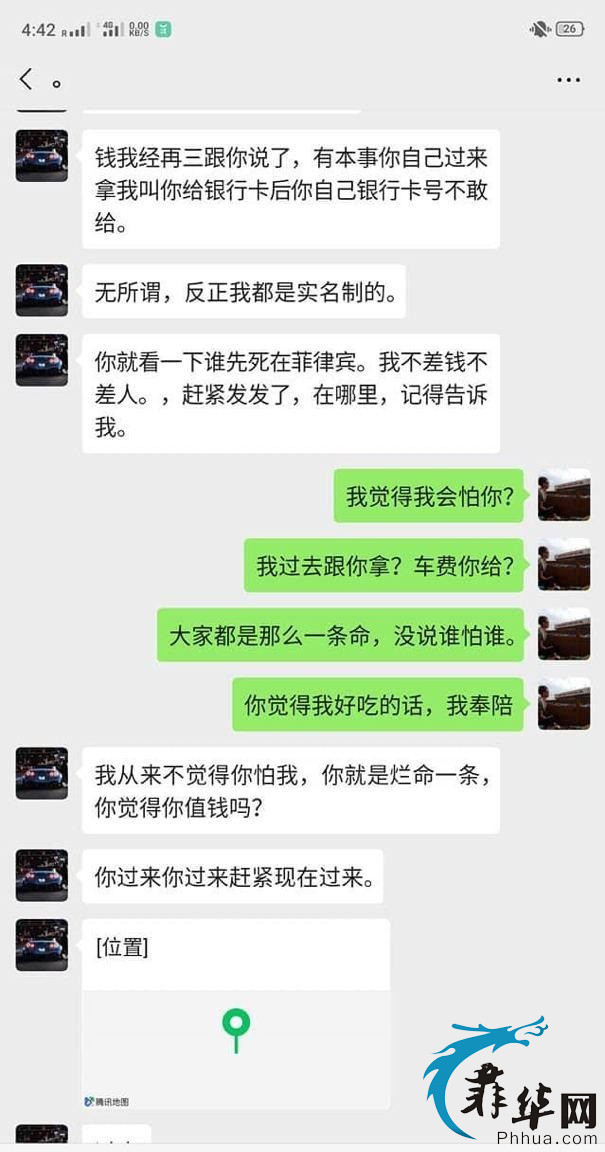Screen dimensions: 605x1152
Task: Go back to the chat list
Action: coord(26,80)
